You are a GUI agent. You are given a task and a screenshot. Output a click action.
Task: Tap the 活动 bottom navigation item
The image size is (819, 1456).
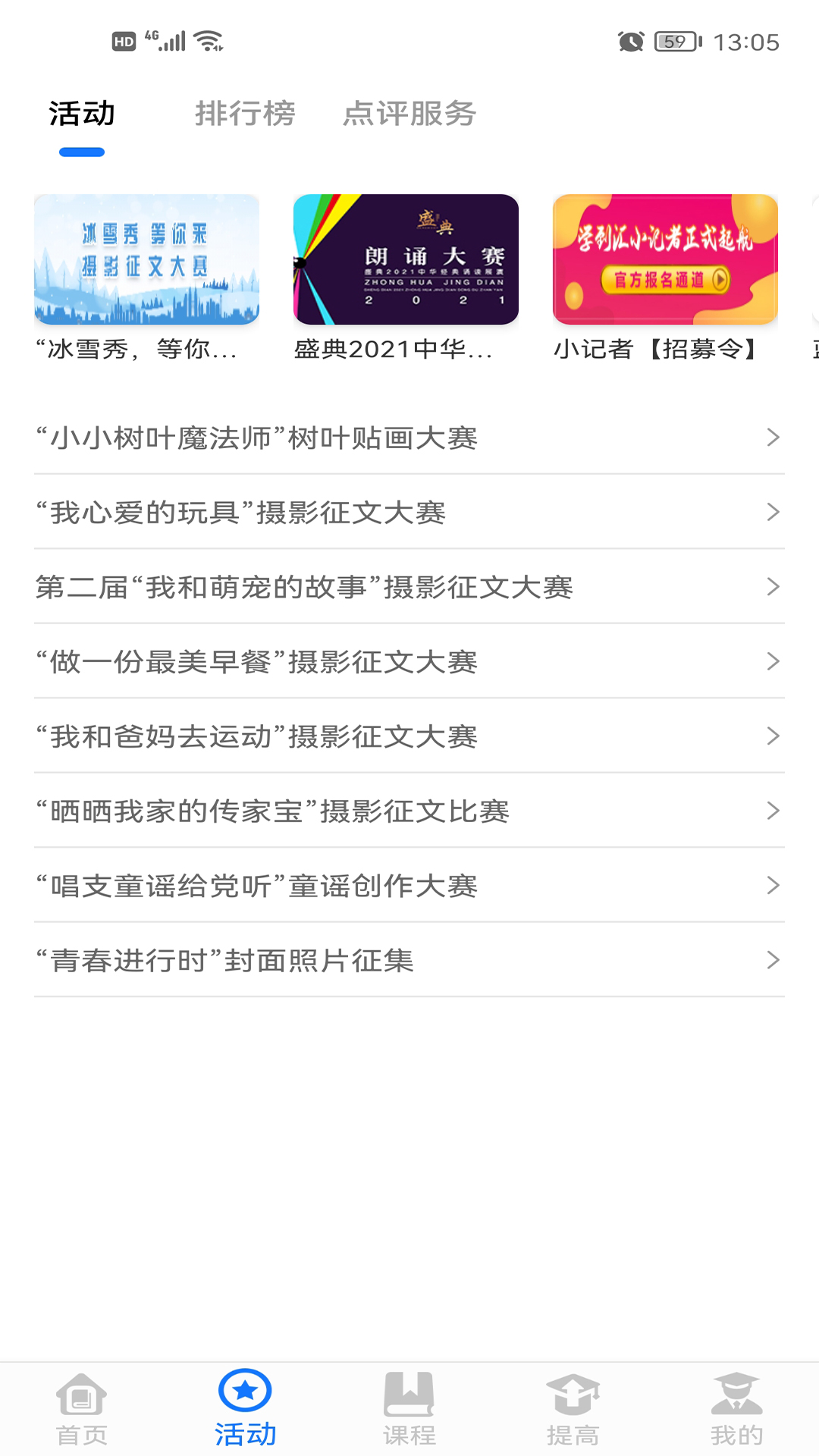coord(245,1409)
